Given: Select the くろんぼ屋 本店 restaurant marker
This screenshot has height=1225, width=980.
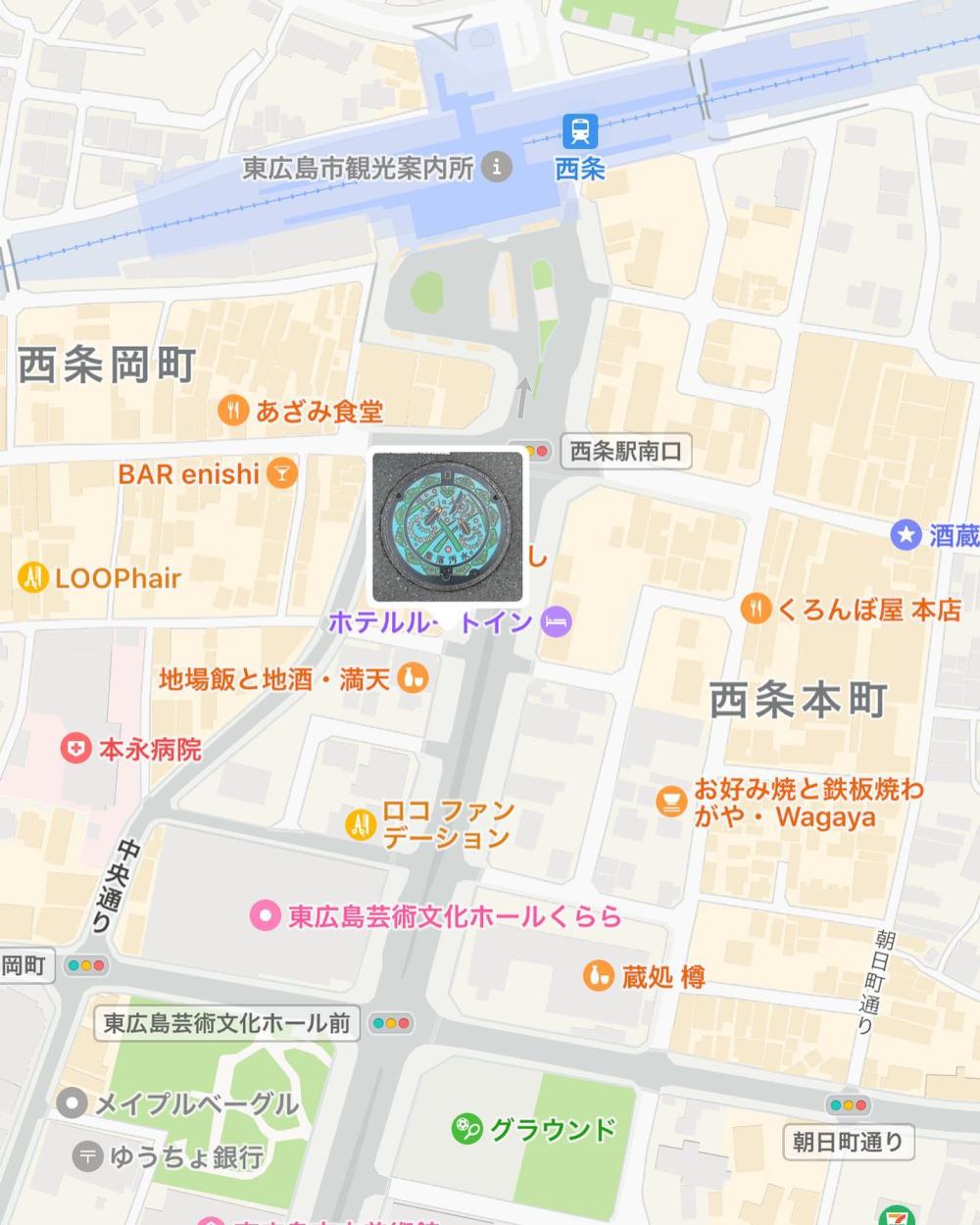Looking at the screenshot, I should [x=755, y=609].
